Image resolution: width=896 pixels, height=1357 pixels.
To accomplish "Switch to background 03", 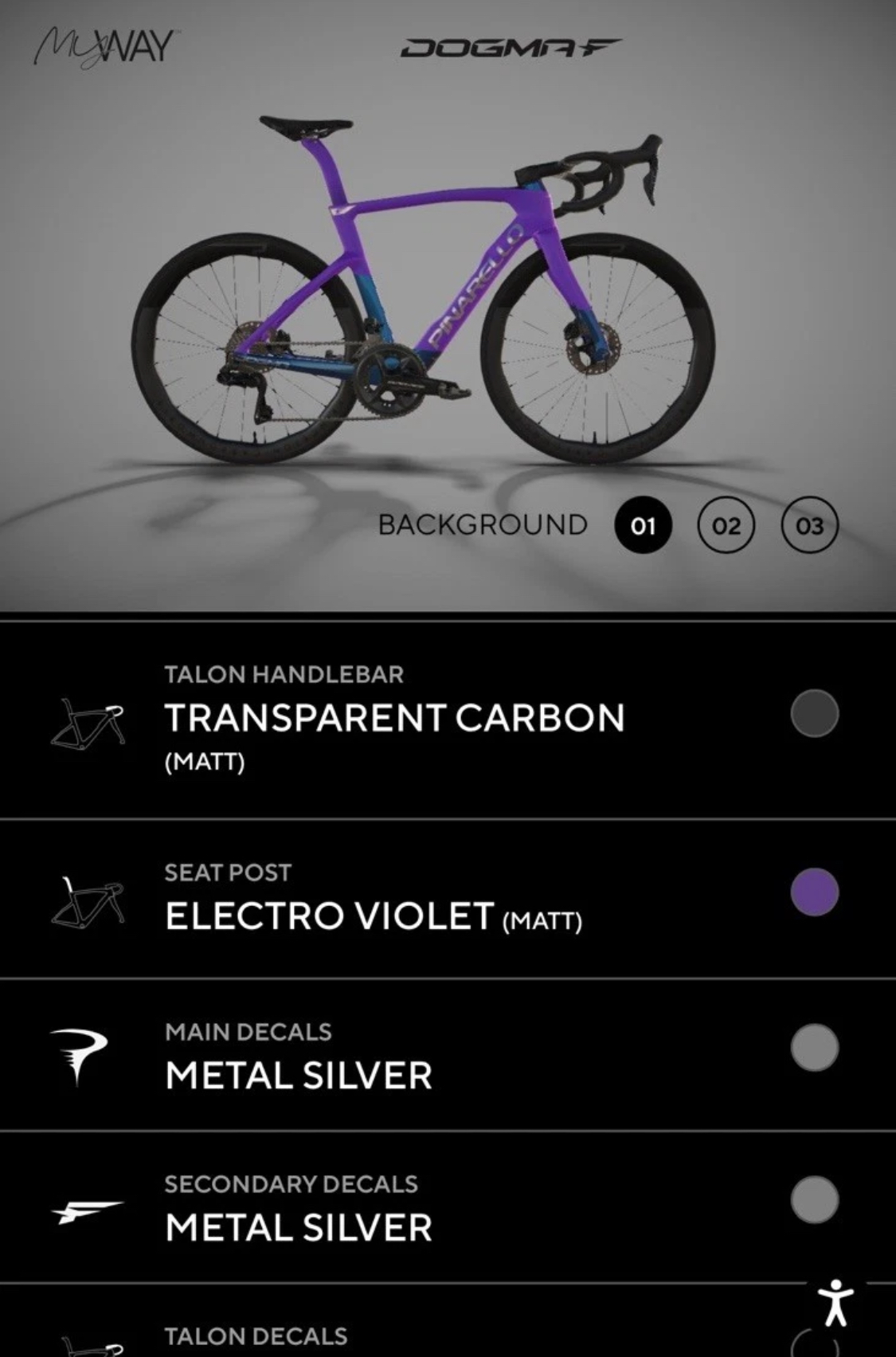I will click(809, 525).
